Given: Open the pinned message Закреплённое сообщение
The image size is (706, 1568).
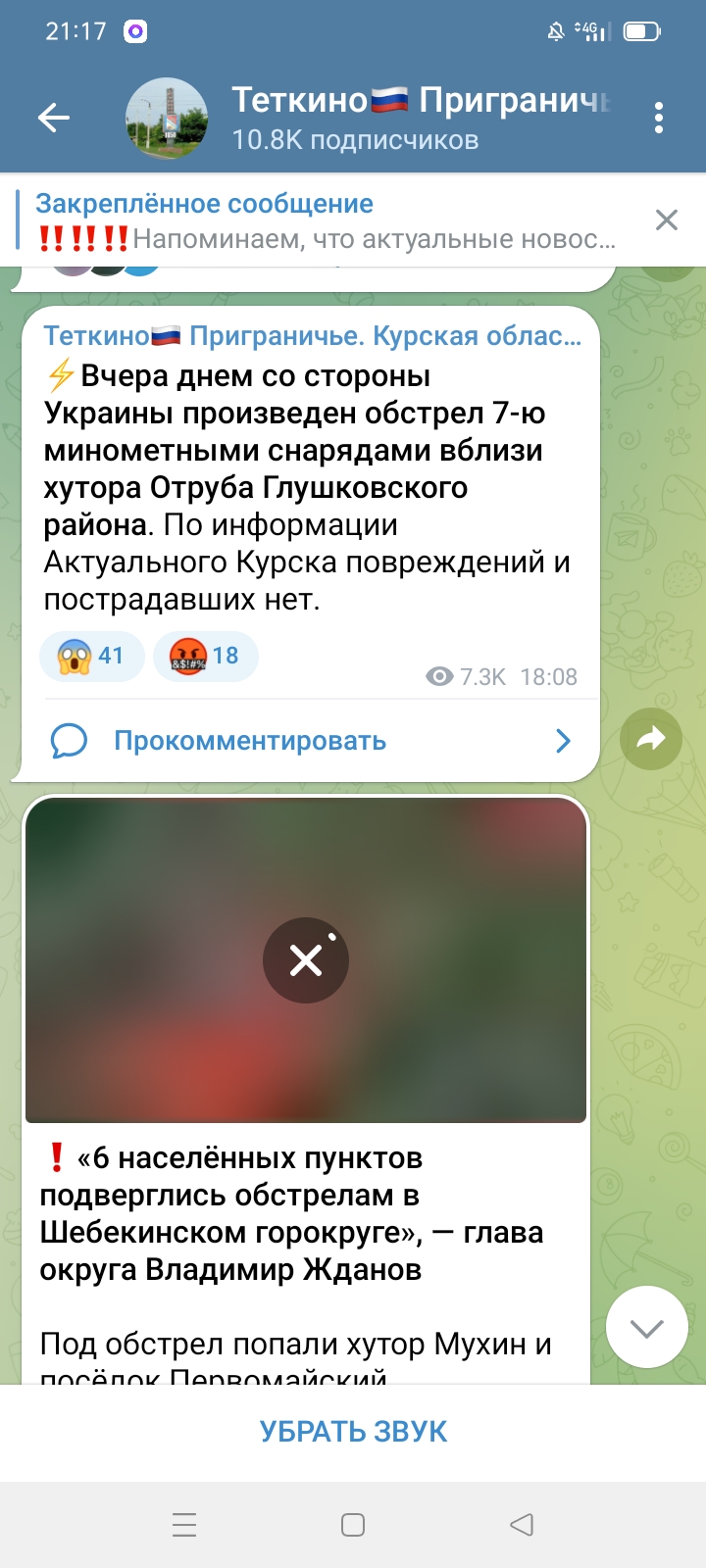Looking at the screenshot, I should click(x=326, y=220).
